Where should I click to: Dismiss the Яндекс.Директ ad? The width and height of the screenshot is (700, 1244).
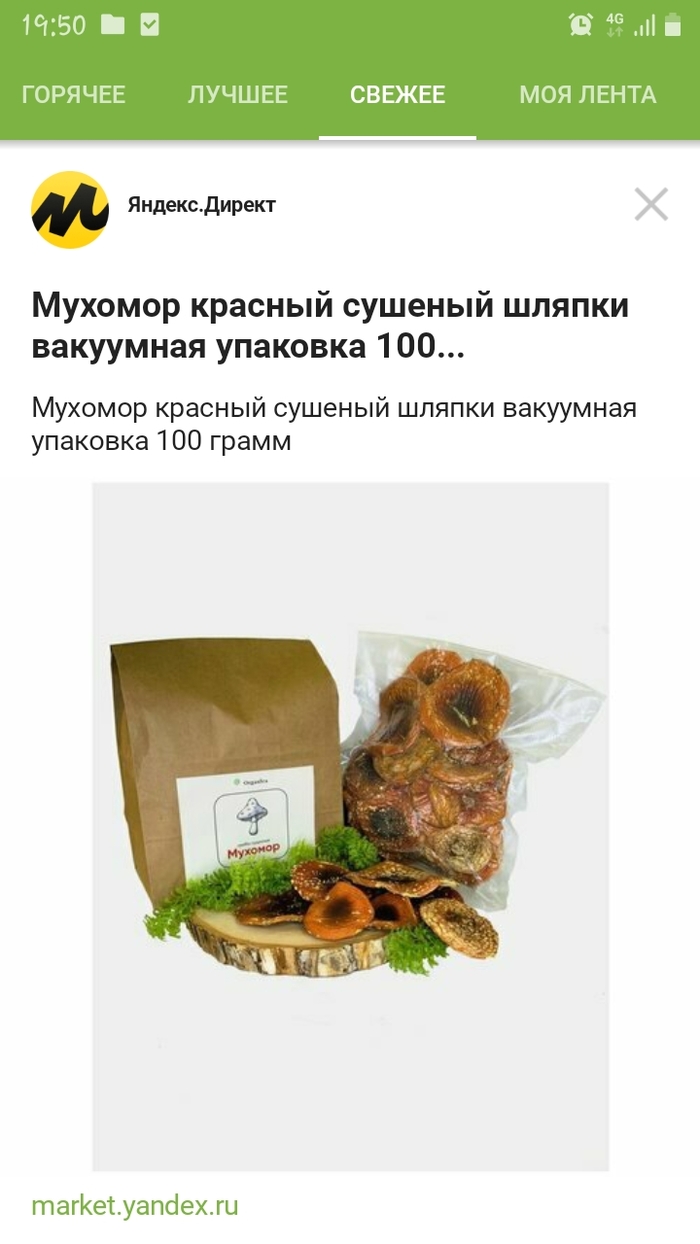click(651, 205)
